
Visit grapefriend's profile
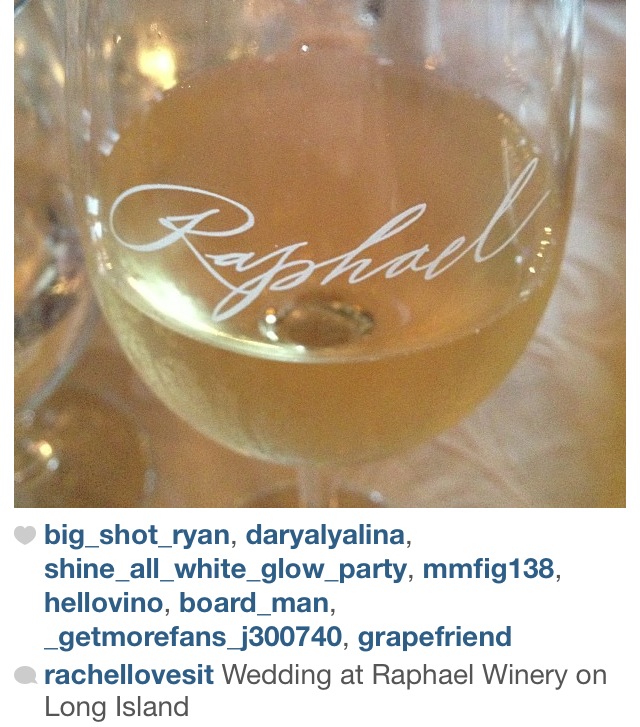[435, 637]
